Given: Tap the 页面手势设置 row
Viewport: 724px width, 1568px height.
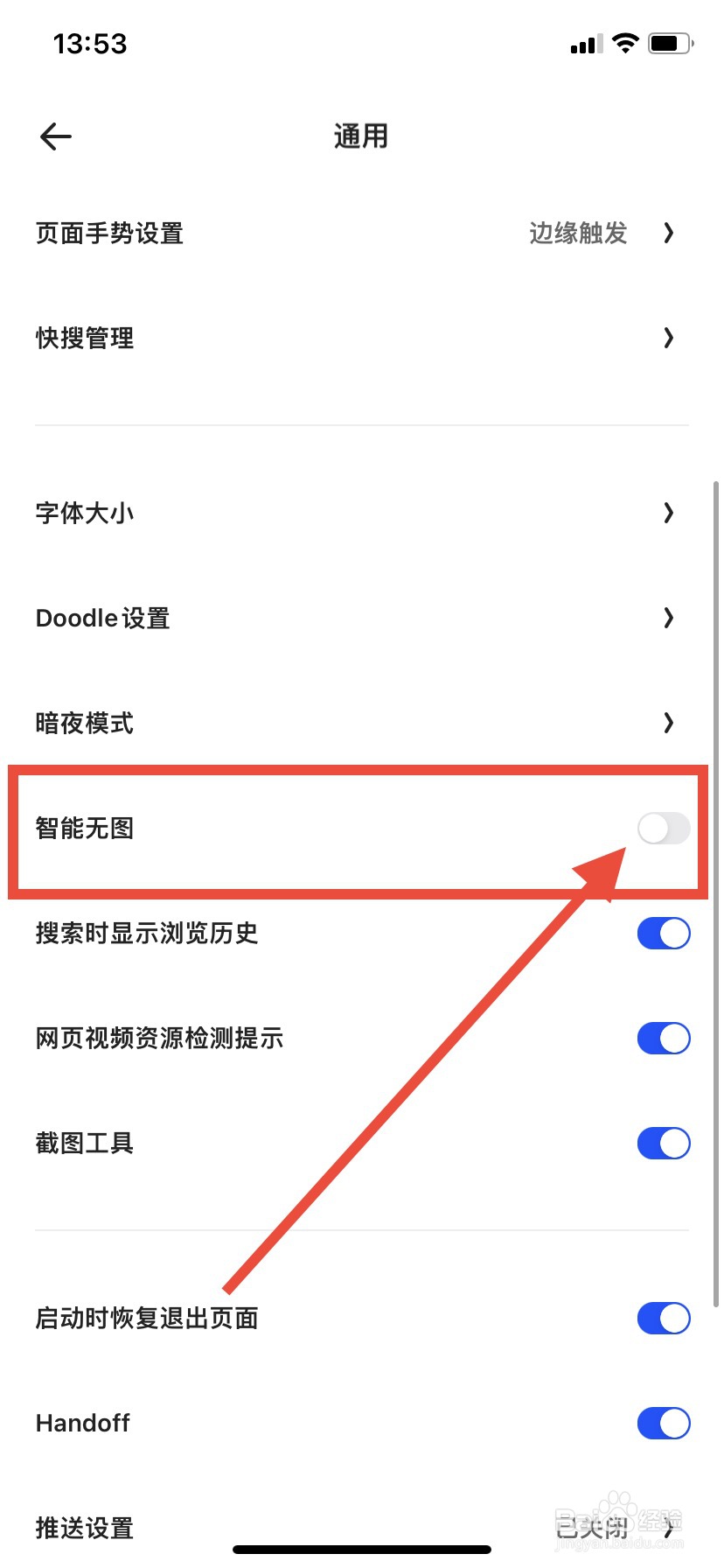Looking at the screenshot, I should click(108, 233).
